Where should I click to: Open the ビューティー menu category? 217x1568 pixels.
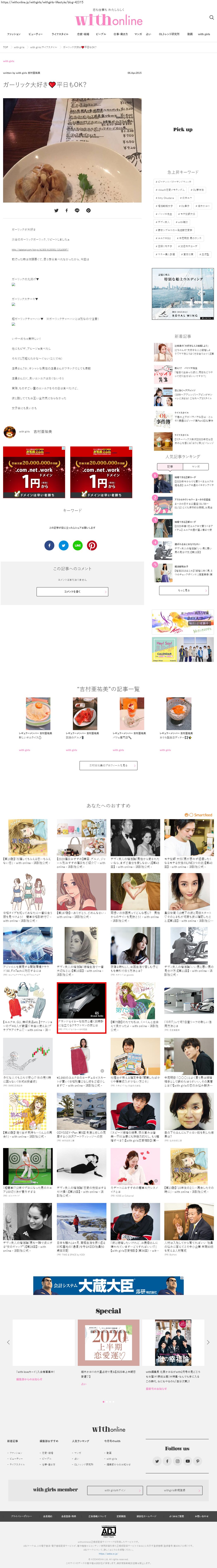35,34
